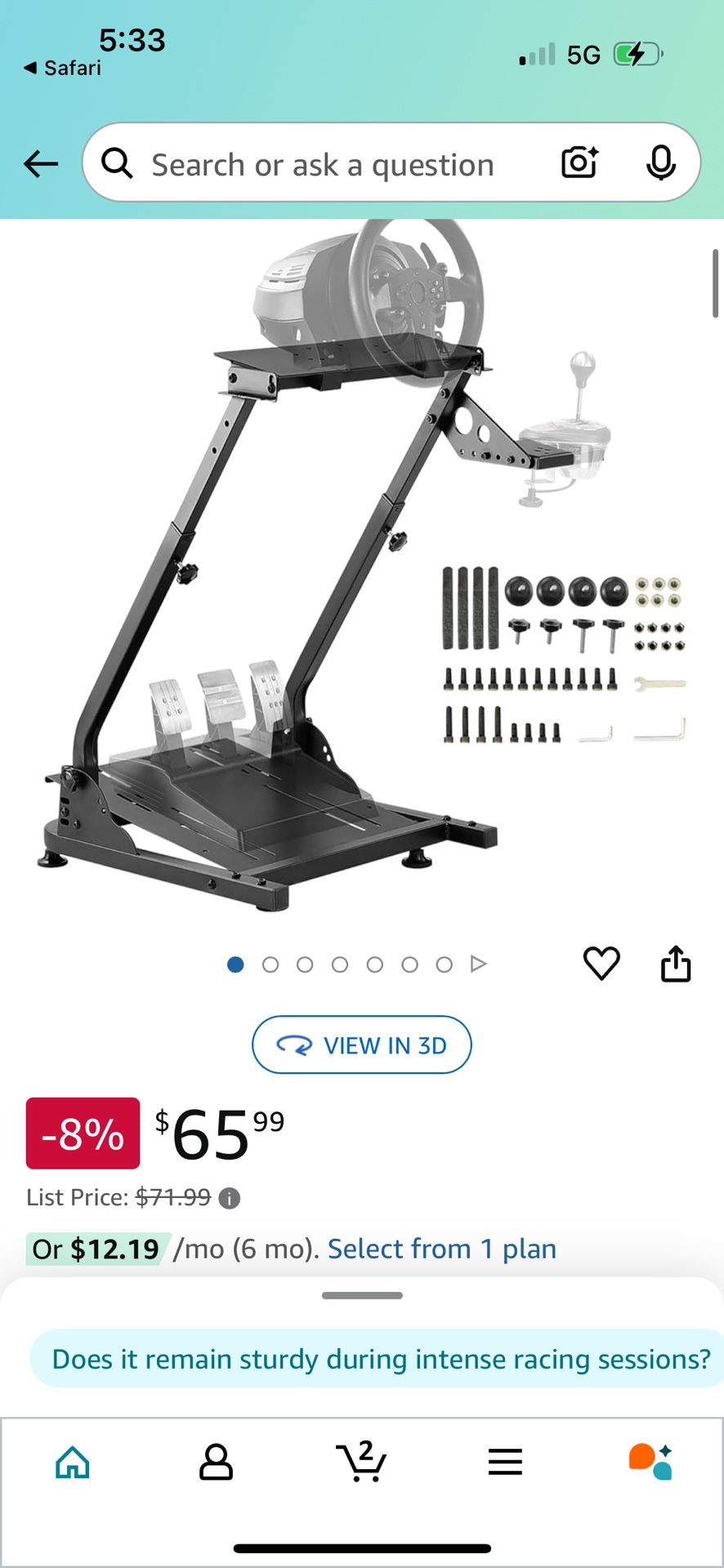This screenshot has height=1568, width=724.
Task: Add the item to a wish list
Action: coord(601,964)
